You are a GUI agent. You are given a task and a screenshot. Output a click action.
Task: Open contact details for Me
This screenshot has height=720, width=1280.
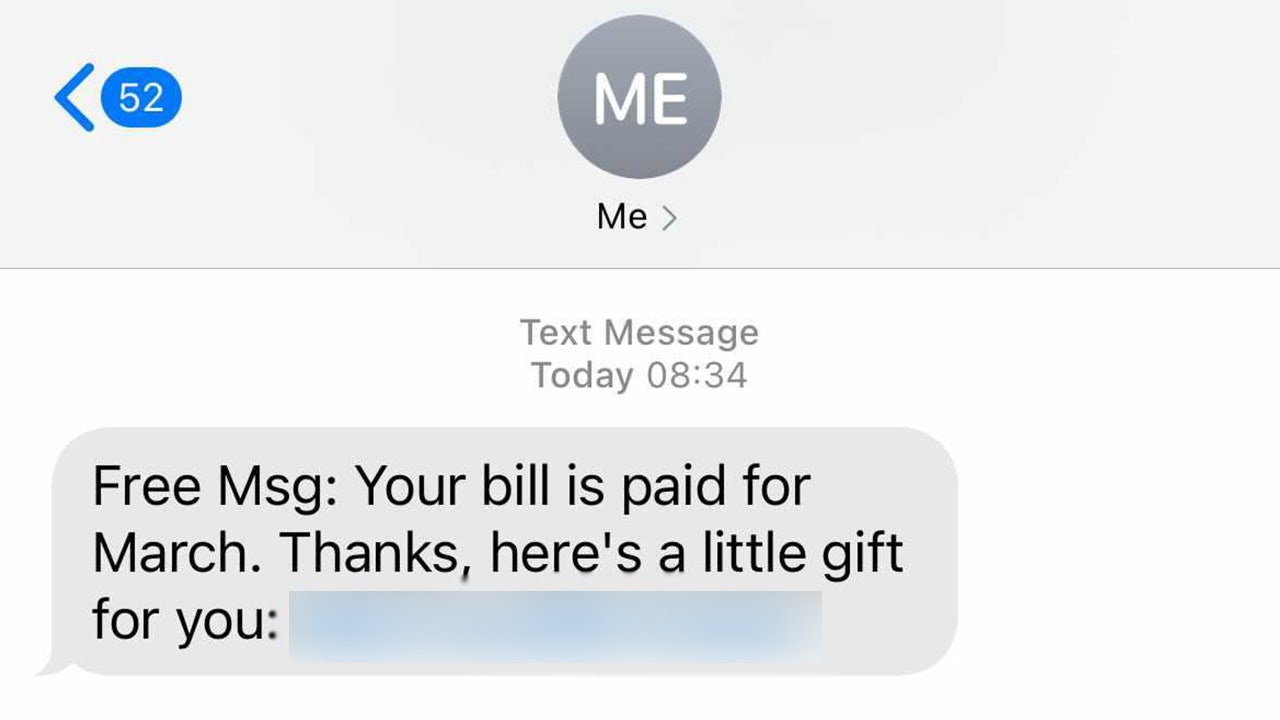[x=638, y=216]
